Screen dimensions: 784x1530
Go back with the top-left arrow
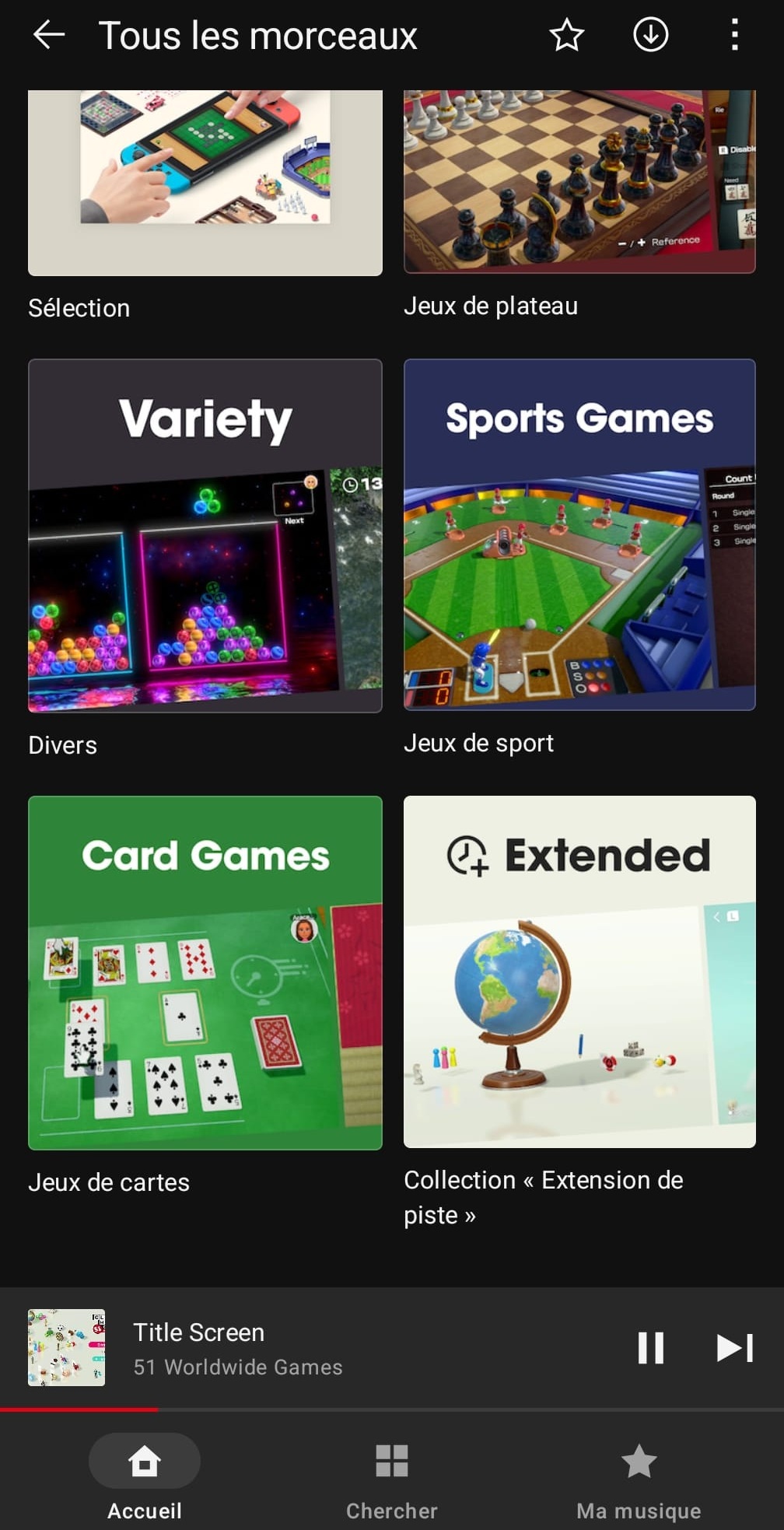pyautogui.click(x=49, y=35)
